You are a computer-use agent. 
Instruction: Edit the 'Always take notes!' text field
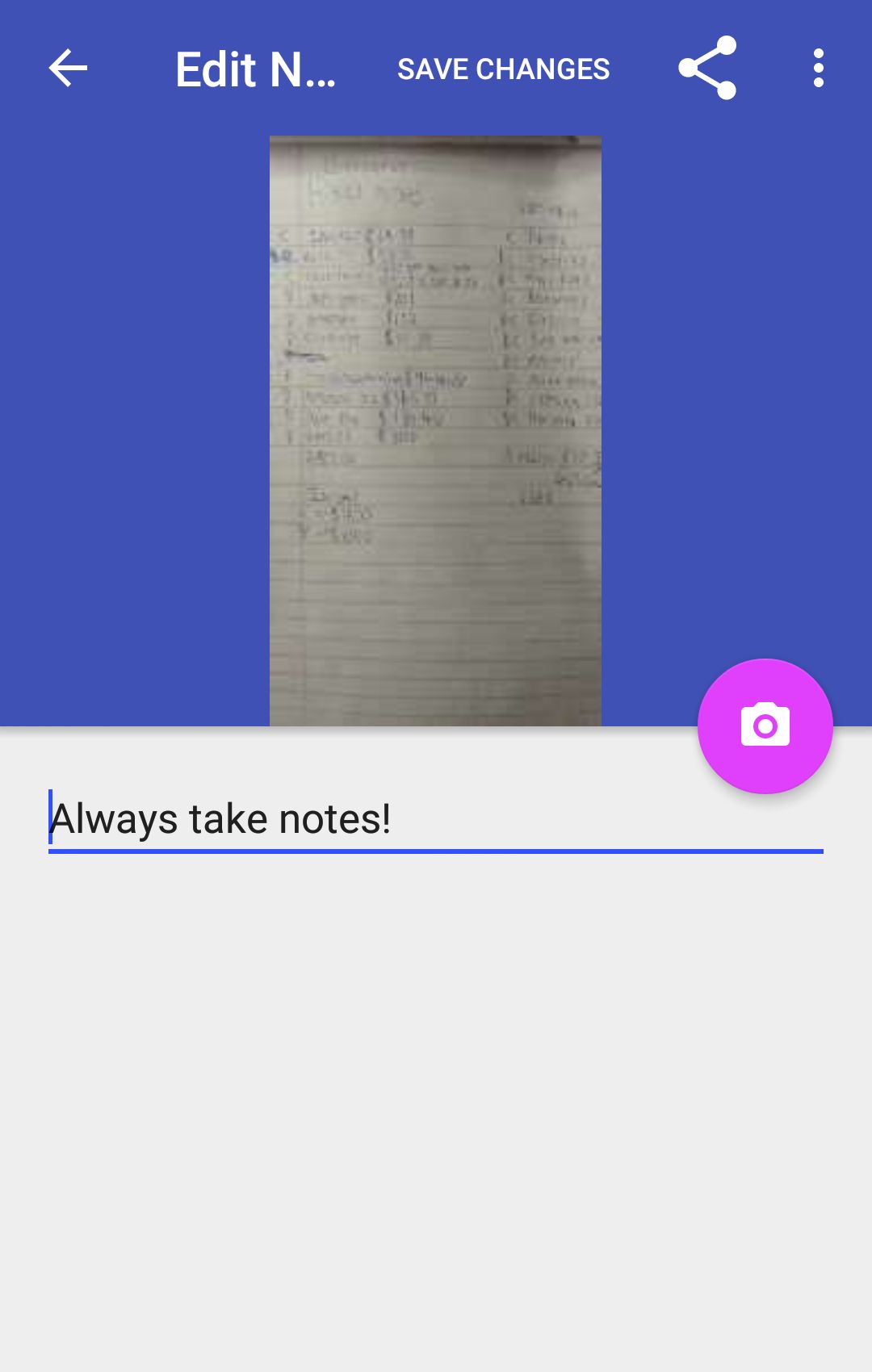[x=436, y=819]
